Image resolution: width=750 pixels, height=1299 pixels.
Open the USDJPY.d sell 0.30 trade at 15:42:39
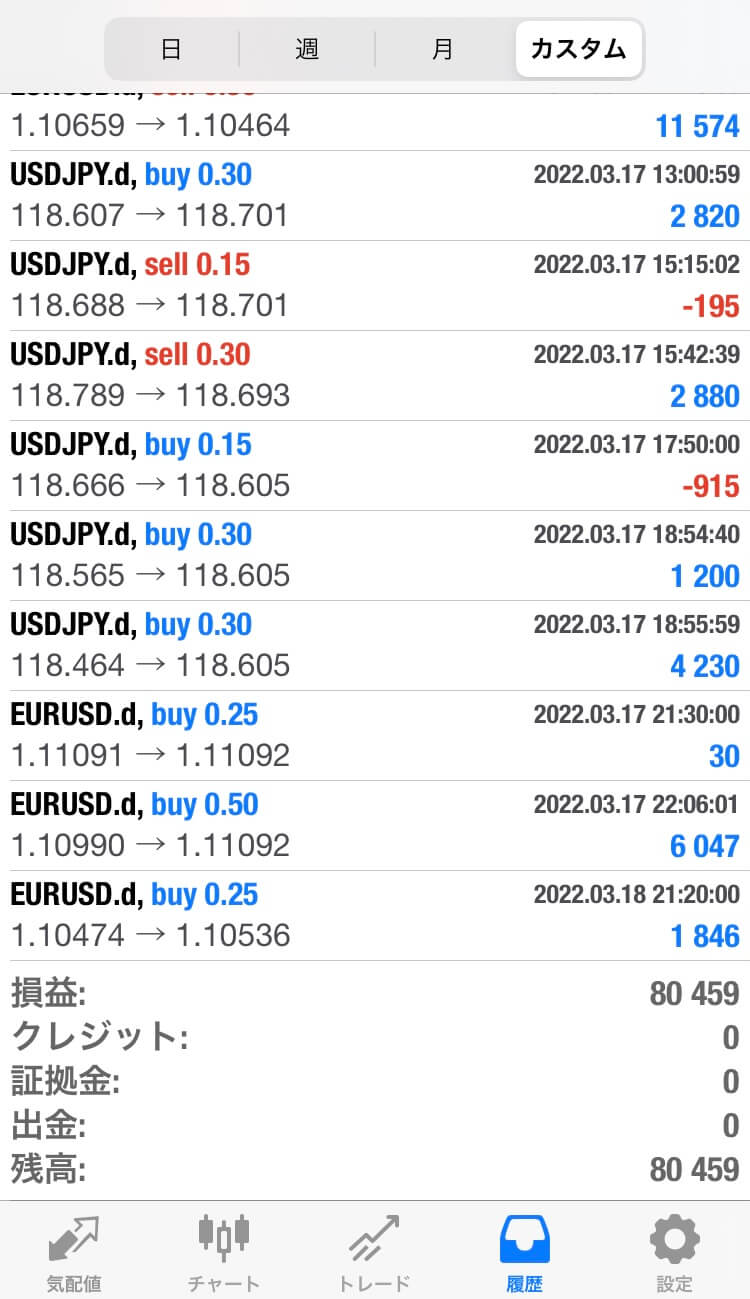pyautogui.click(x=375, y=376)
